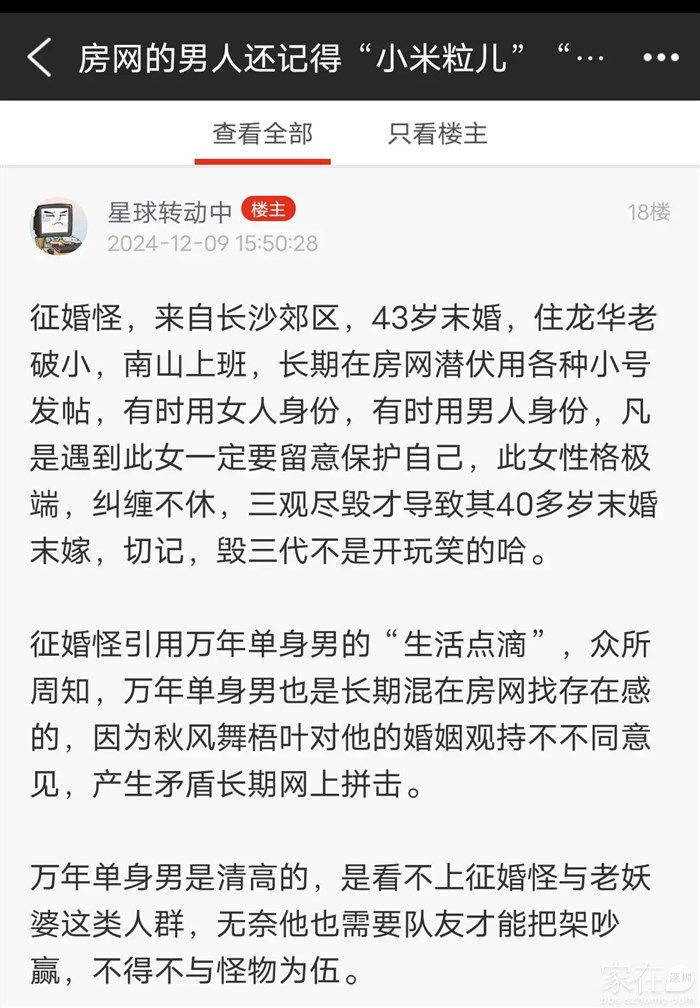This screenshot has height=1008, width=700.
Task: Switch to the 查看全部 tab
Action: tap(262, 134)
